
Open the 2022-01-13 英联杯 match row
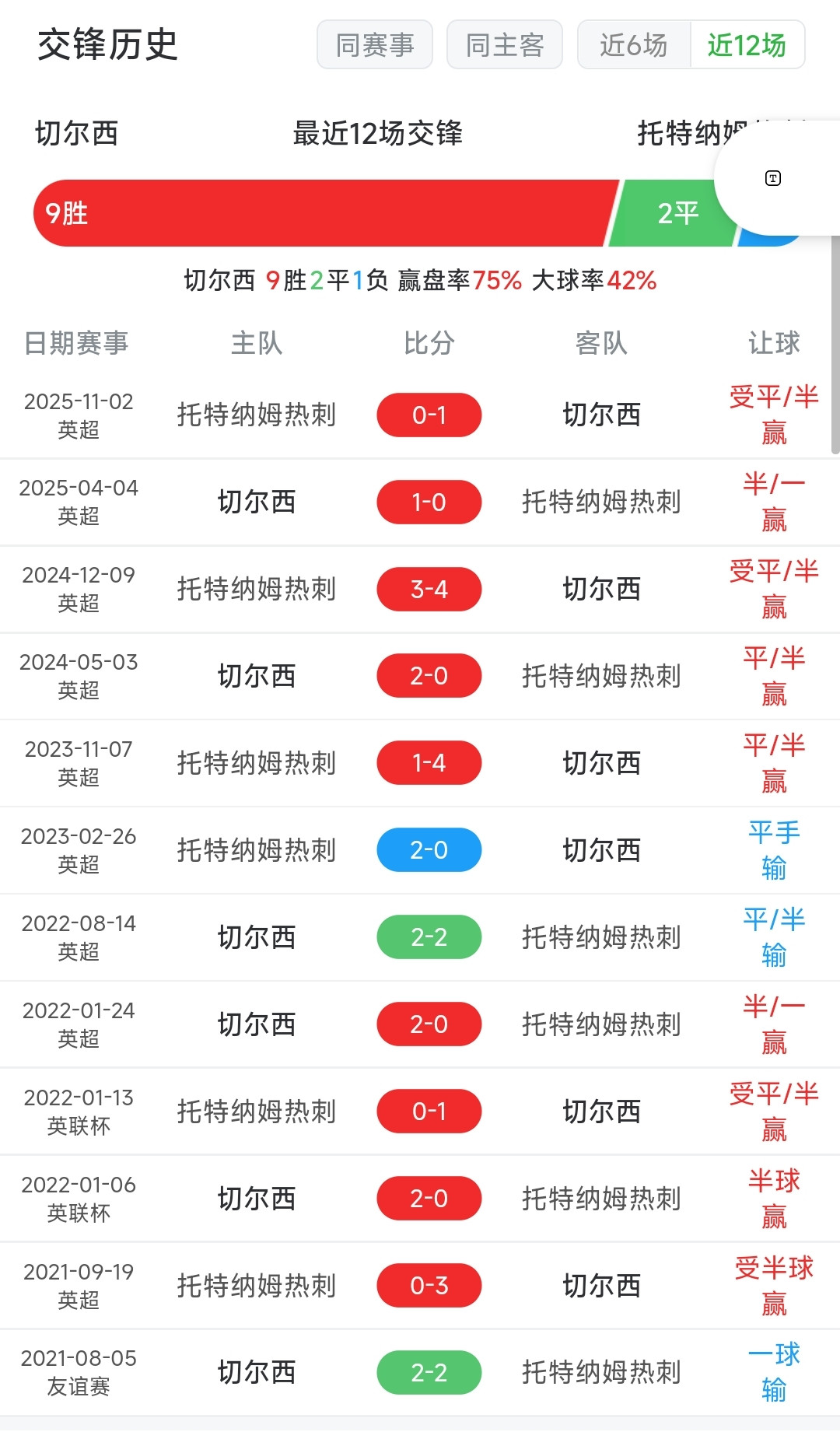420,1112
